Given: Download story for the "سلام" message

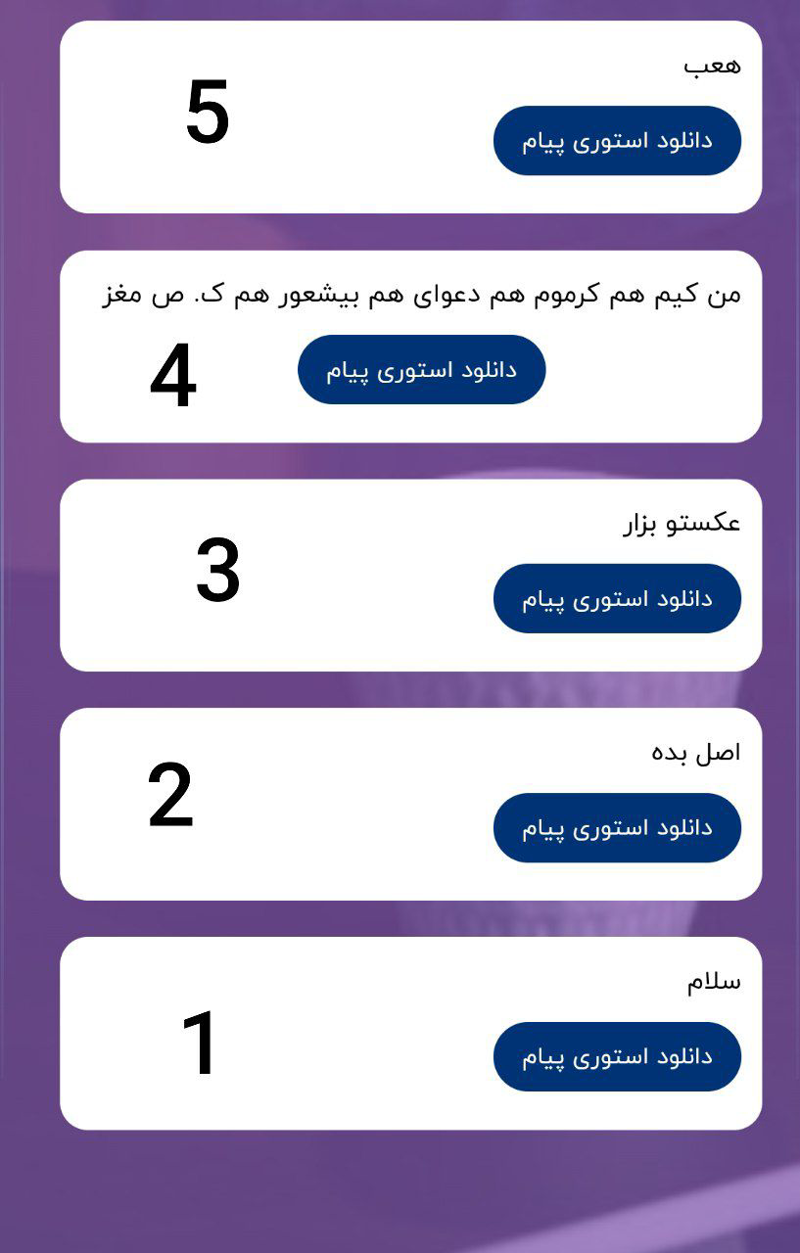Looking at the screenshot, I should tap(617, 1057).
